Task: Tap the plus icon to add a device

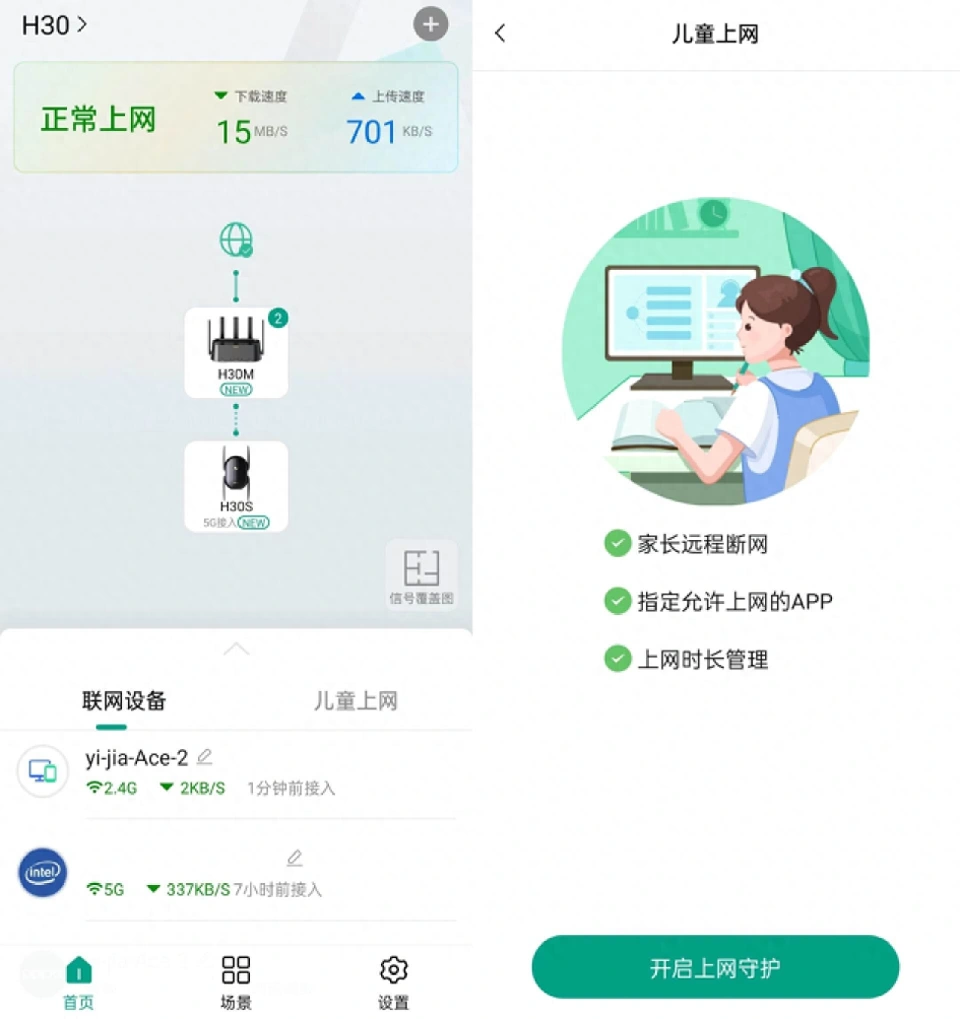Action: pyautogui.click(x=430, y=24)
